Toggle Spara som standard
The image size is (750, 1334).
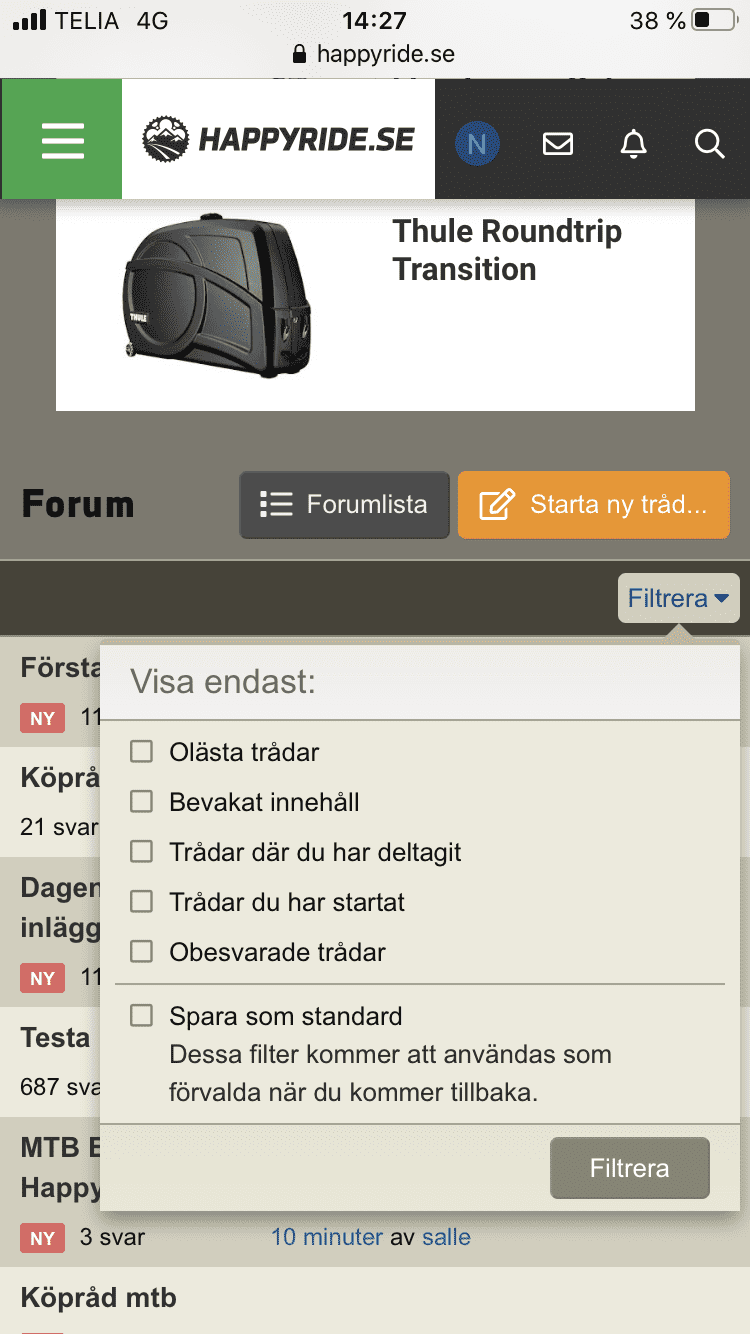click(142, 1015)
